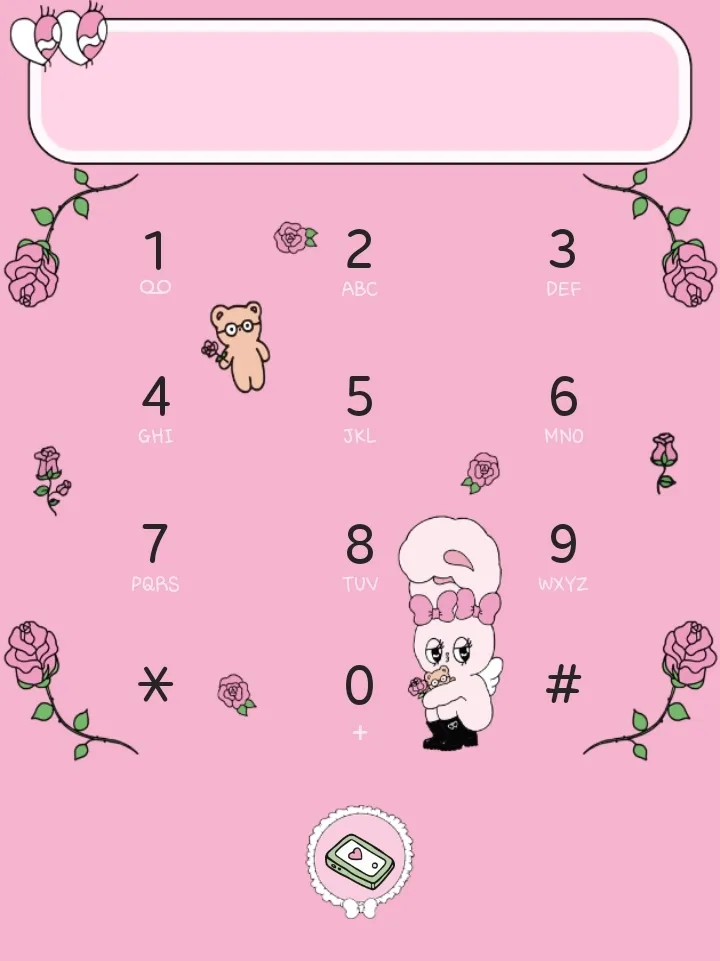
Task: Tap the 6 MNO key
Action: click(563, 407)
